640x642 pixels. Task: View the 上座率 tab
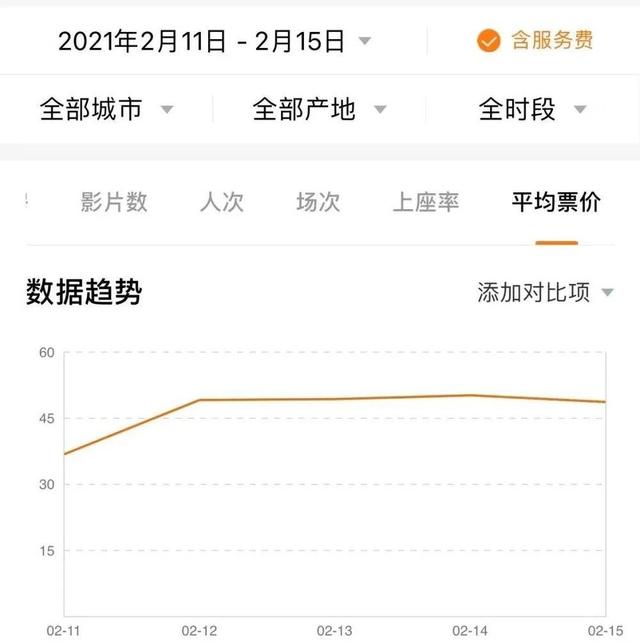426,201
